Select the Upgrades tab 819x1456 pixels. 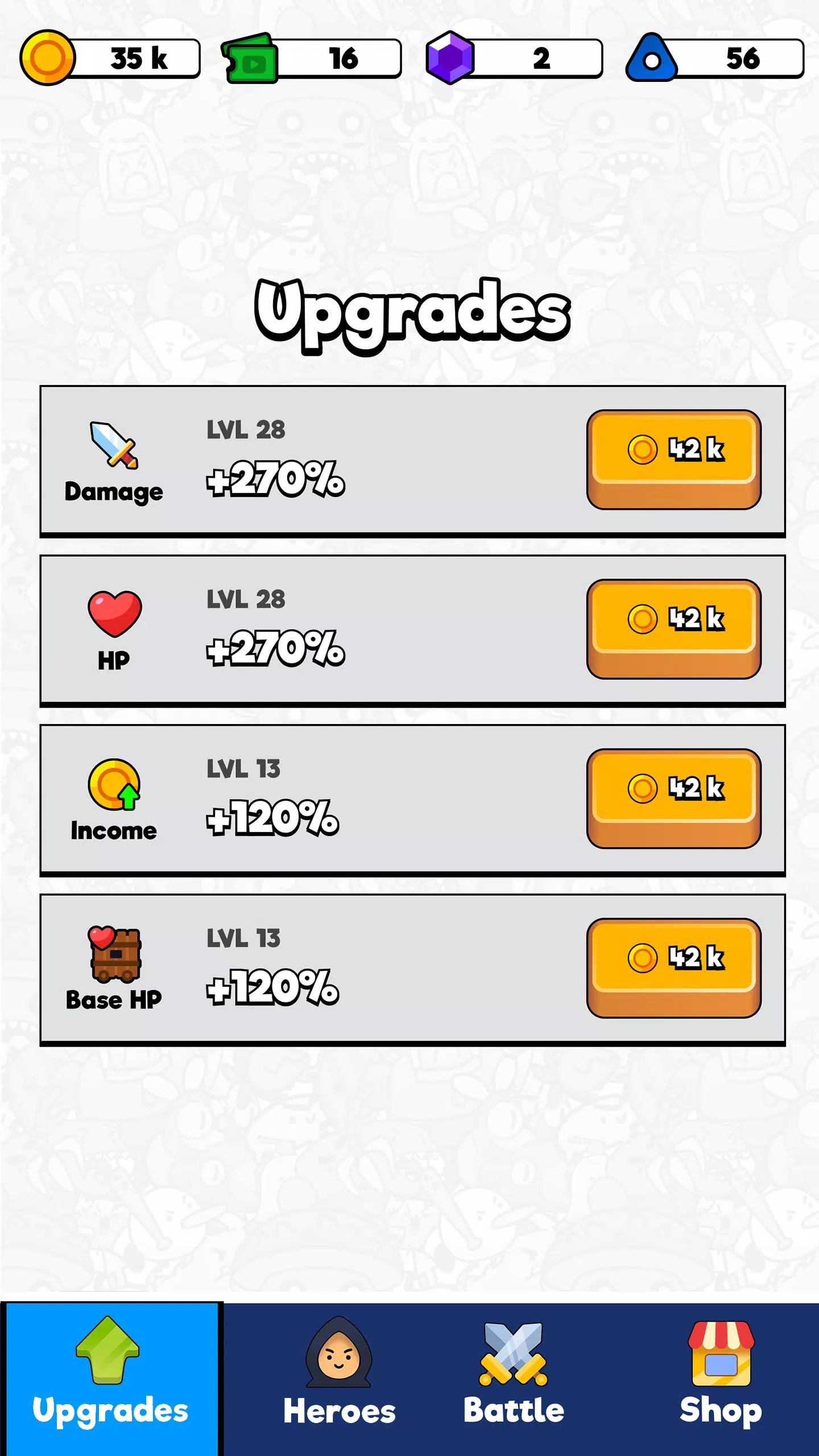click(110, 1376)
